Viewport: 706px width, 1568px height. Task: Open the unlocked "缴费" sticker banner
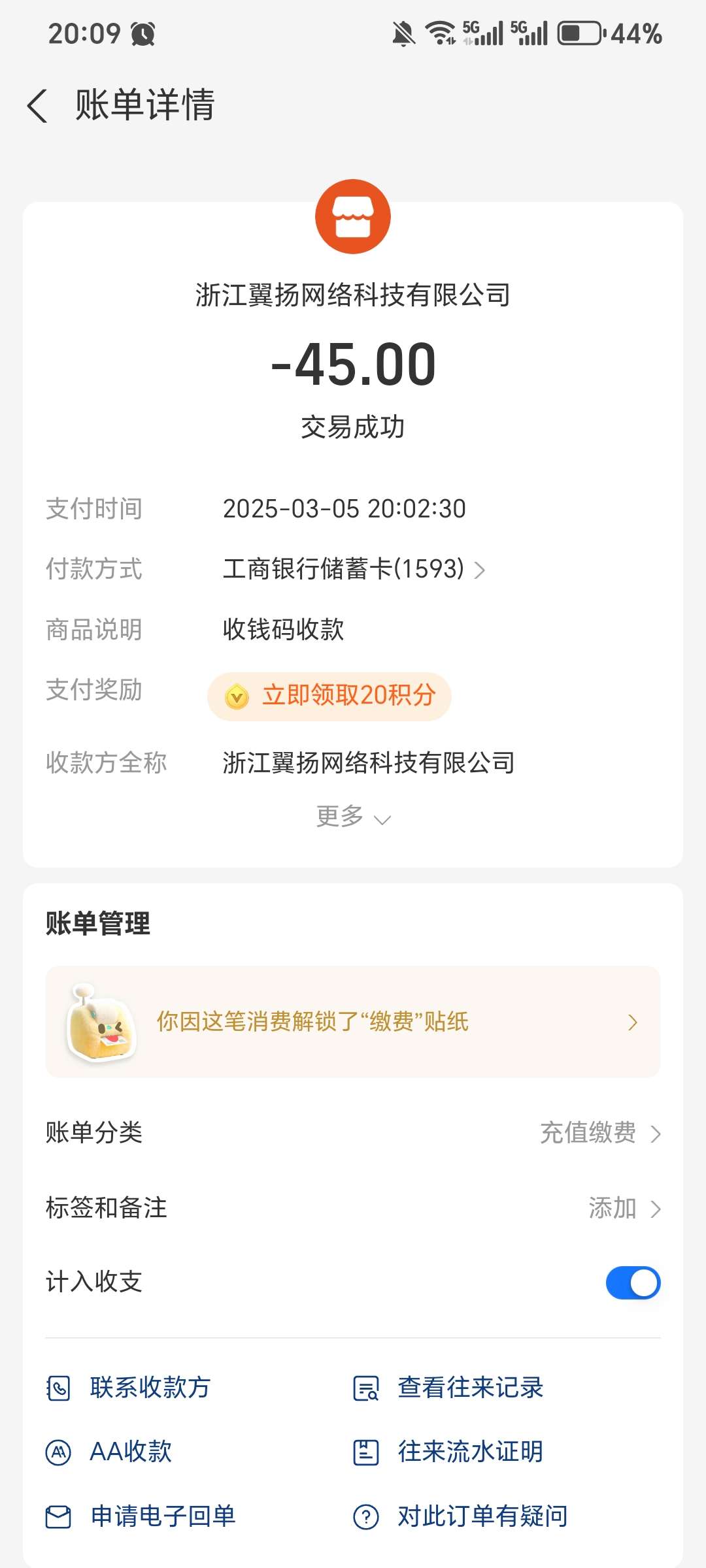pos(353,1022)
